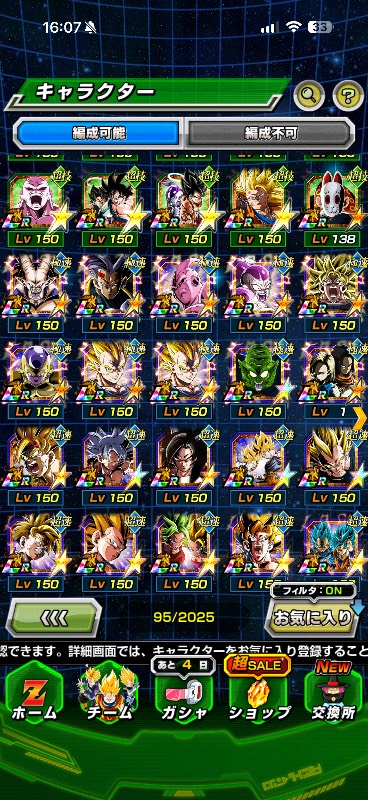Switch to the 編成可能 tab

click(x=98, y=133)
